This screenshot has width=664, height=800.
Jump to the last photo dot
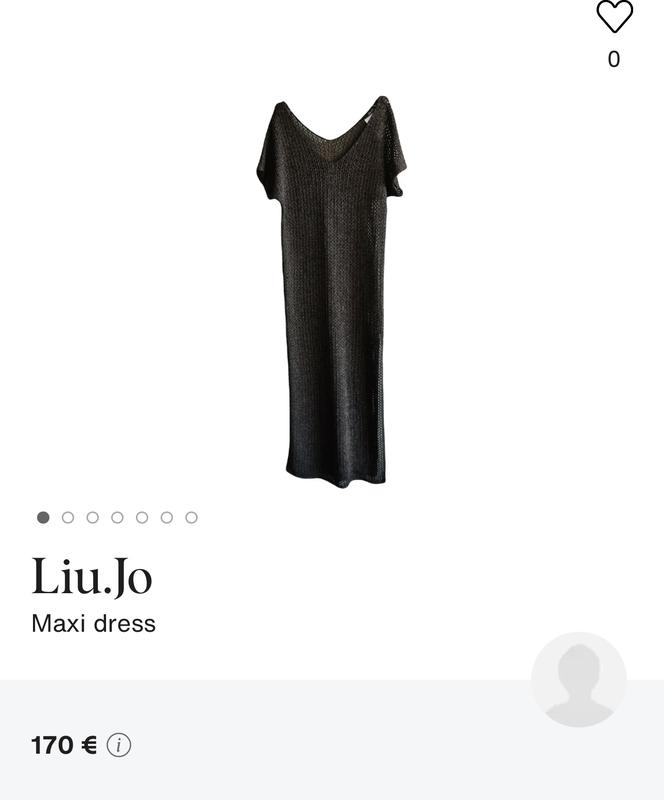point(191,517)
